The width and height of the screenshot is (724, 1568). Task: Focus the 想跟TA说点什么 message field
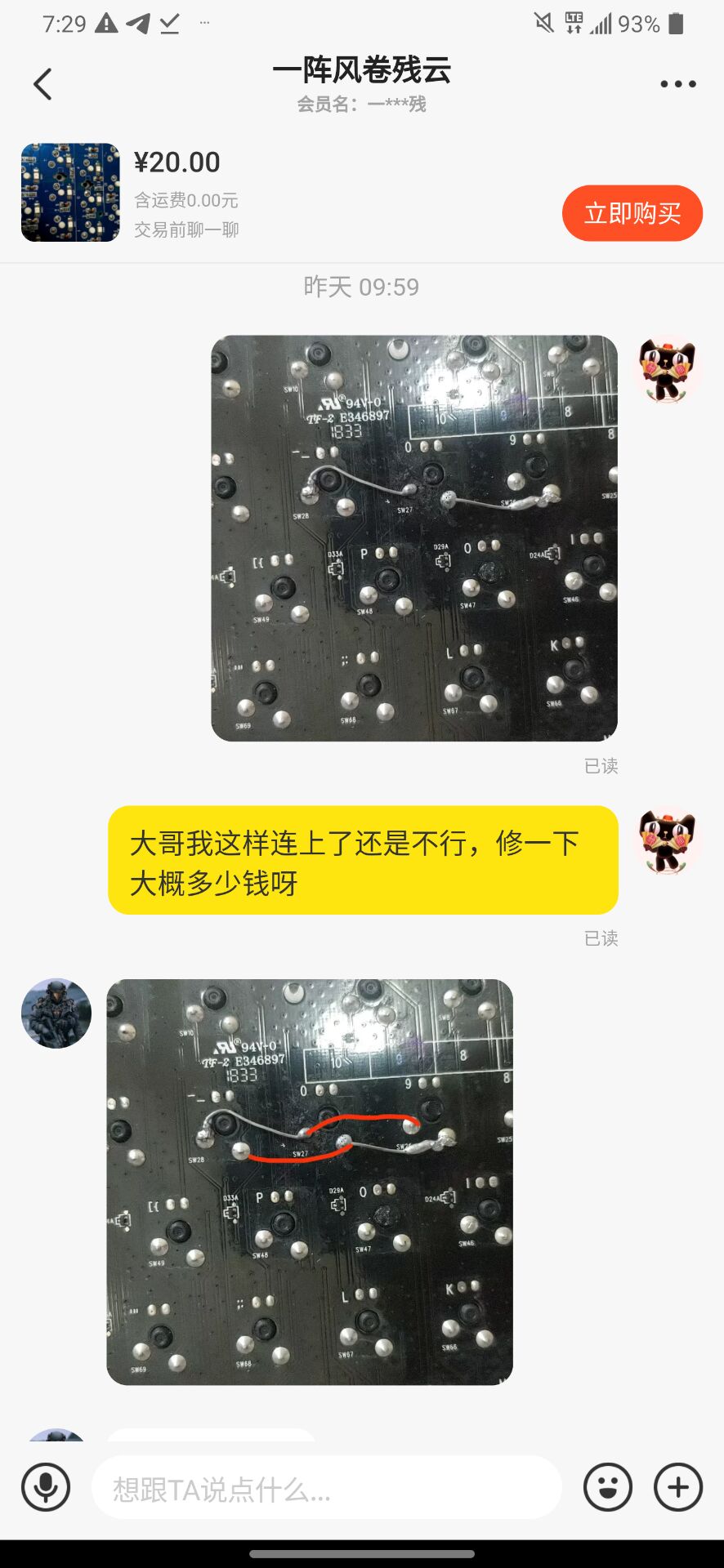tap(327, 1489)
